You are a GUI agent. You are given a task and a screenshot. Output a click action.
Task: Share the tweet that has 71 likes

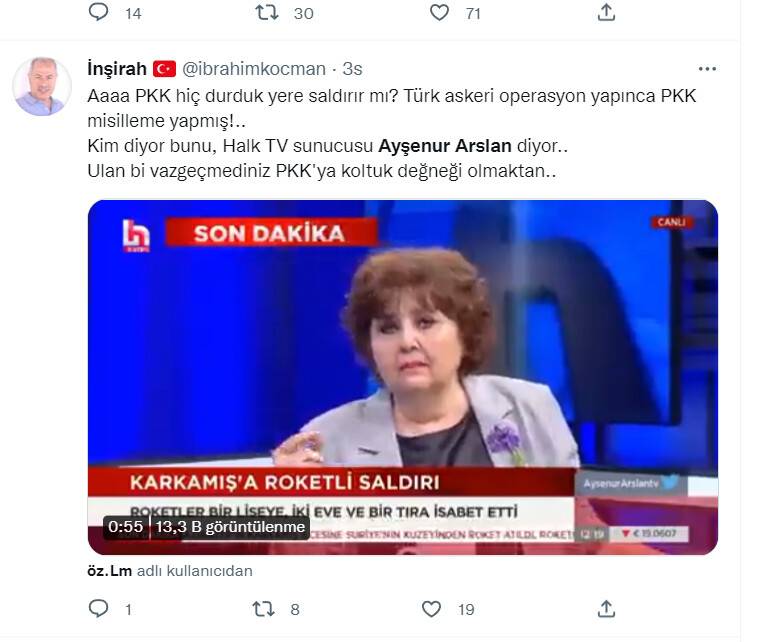pyautogui.click(x=605, y=13)
